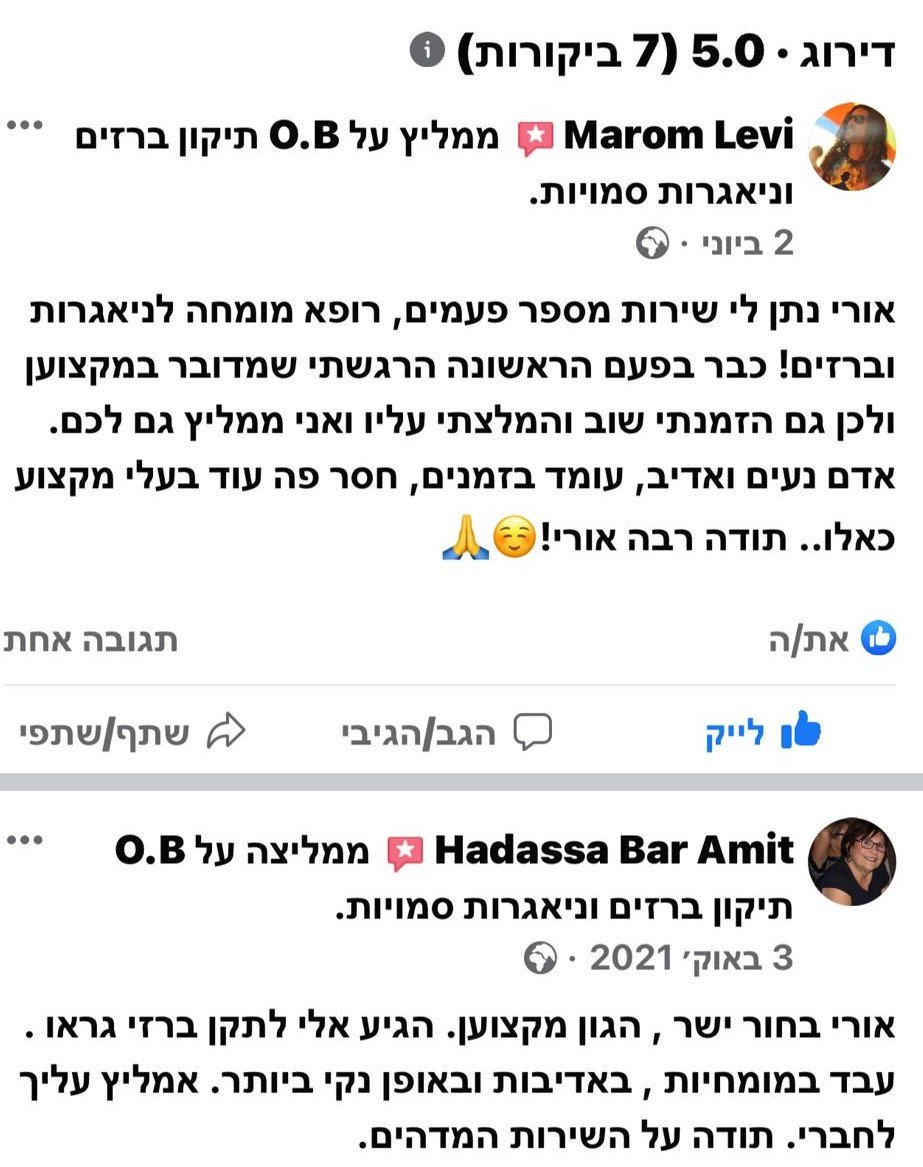
Task: View Marom Levi's profile picture
Action: tap(851, 146)
